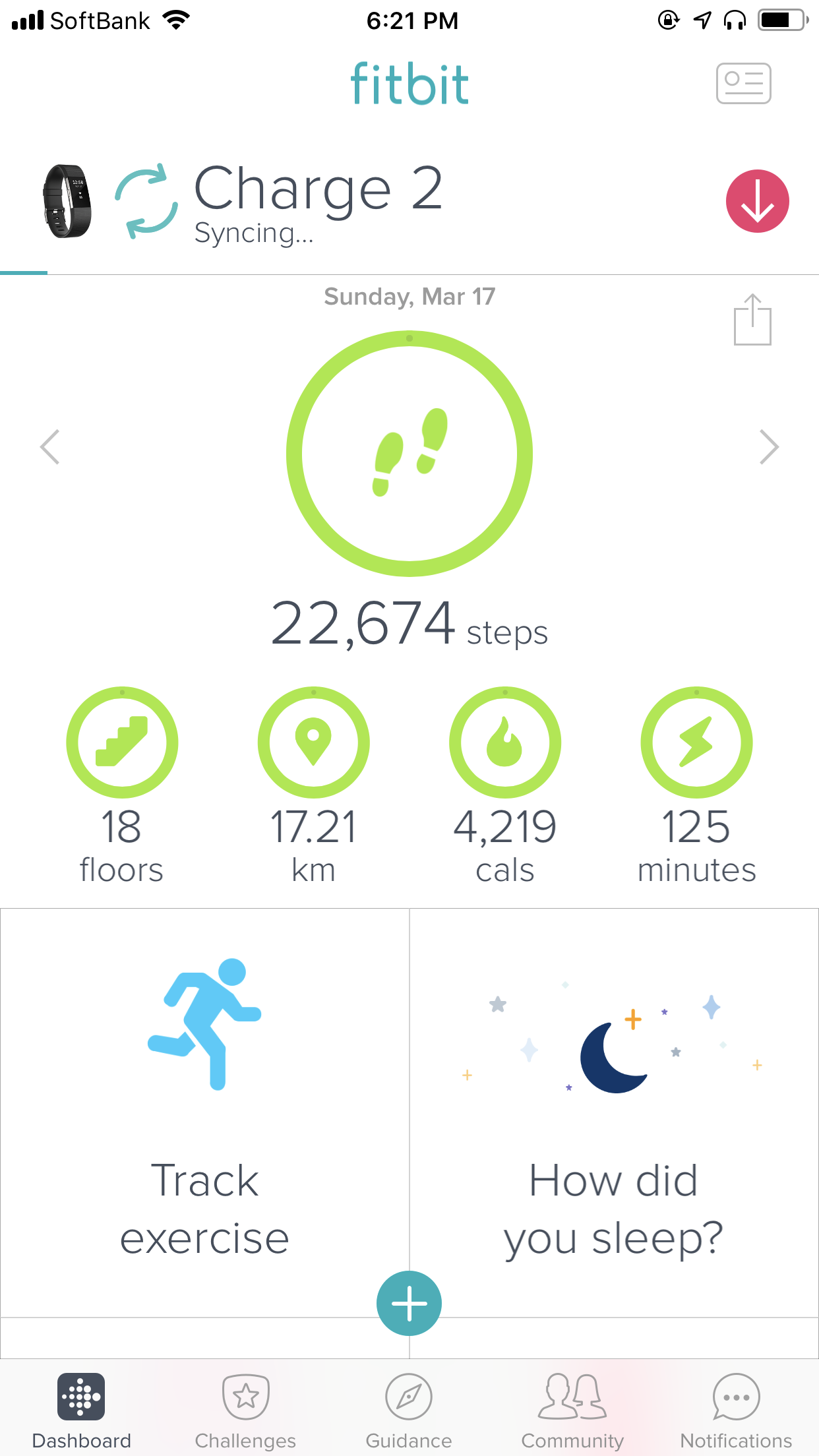Image resolution: width=819 pixels, height=1456 pixels.
Task: View 18 floors details
Action: tap(122, 743)
